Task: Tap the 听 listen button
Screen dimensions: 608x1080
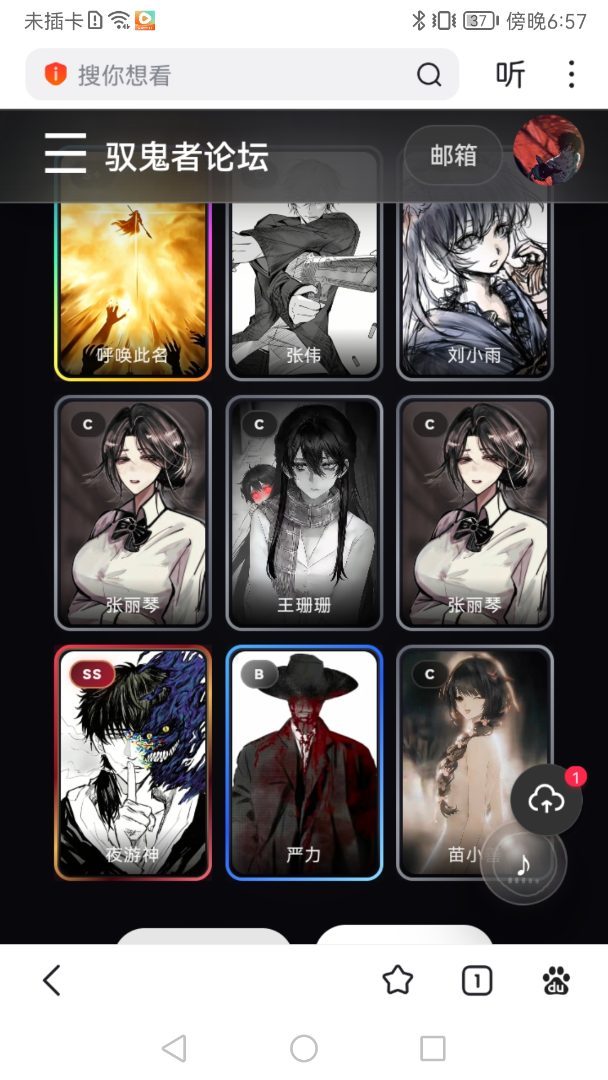Action: pos(510,74)
